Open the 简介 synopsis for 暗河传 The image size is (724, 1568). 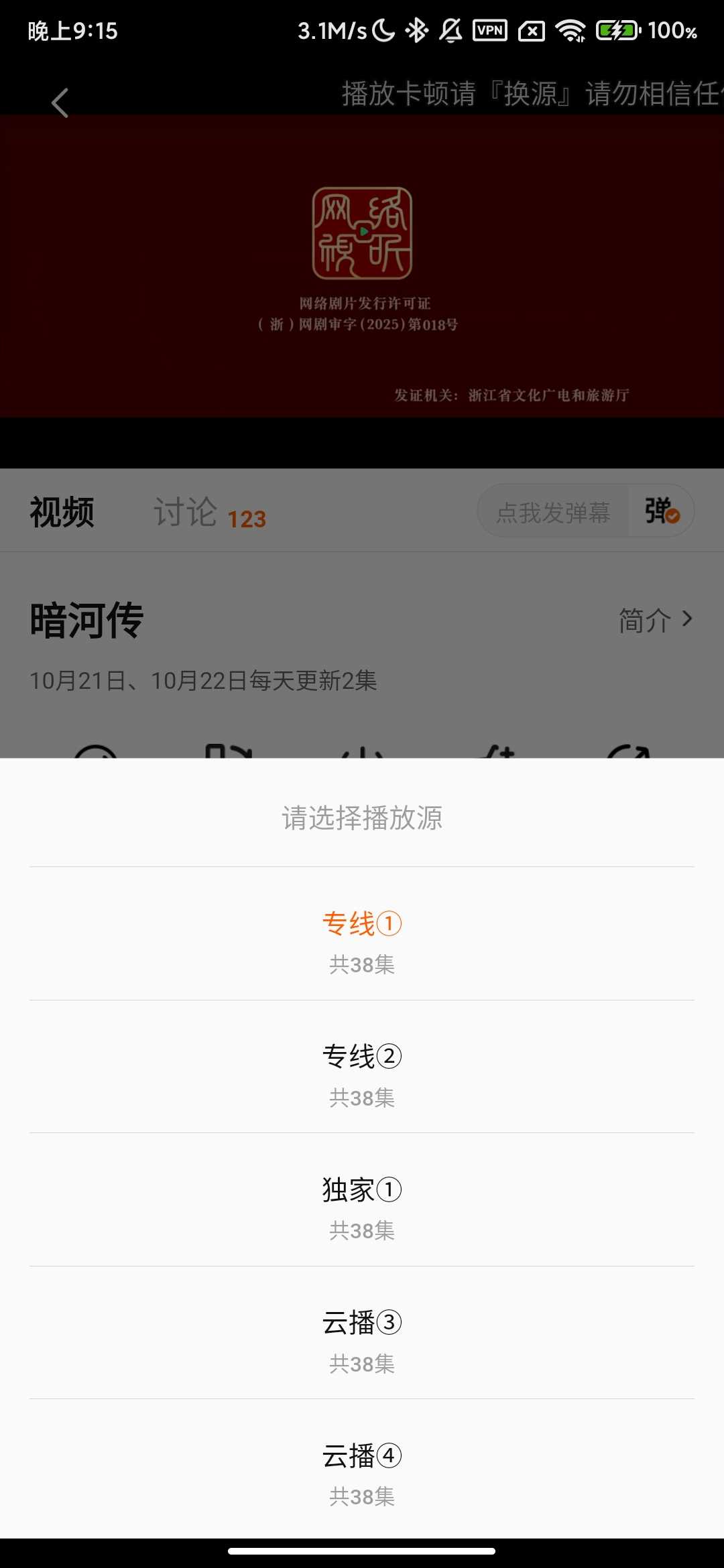(x=654, y=620)
